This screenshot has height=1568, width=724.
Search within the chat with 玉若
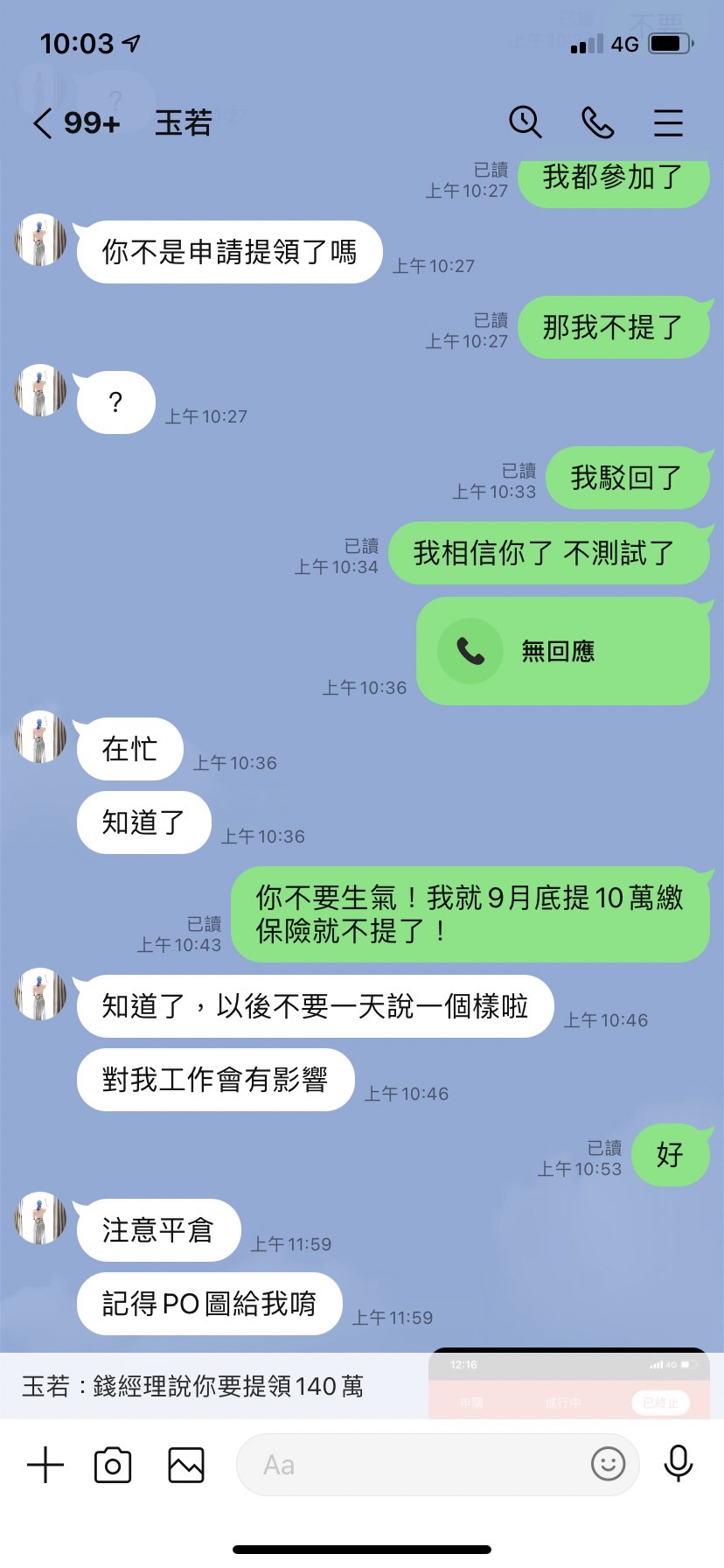[525, 122]
